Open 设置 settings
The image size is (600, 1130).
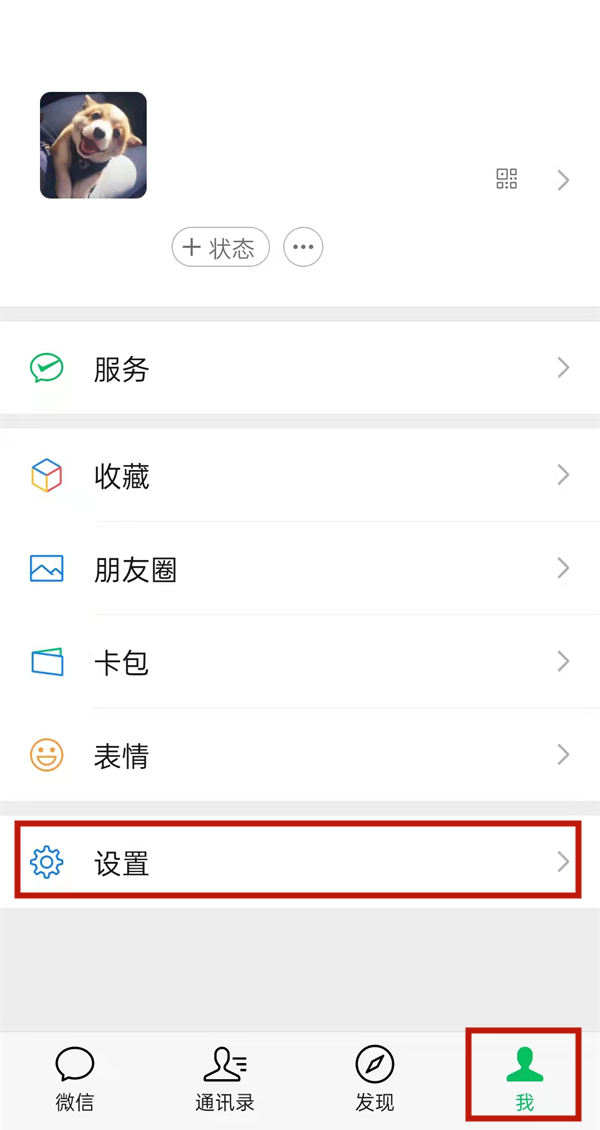300,861
